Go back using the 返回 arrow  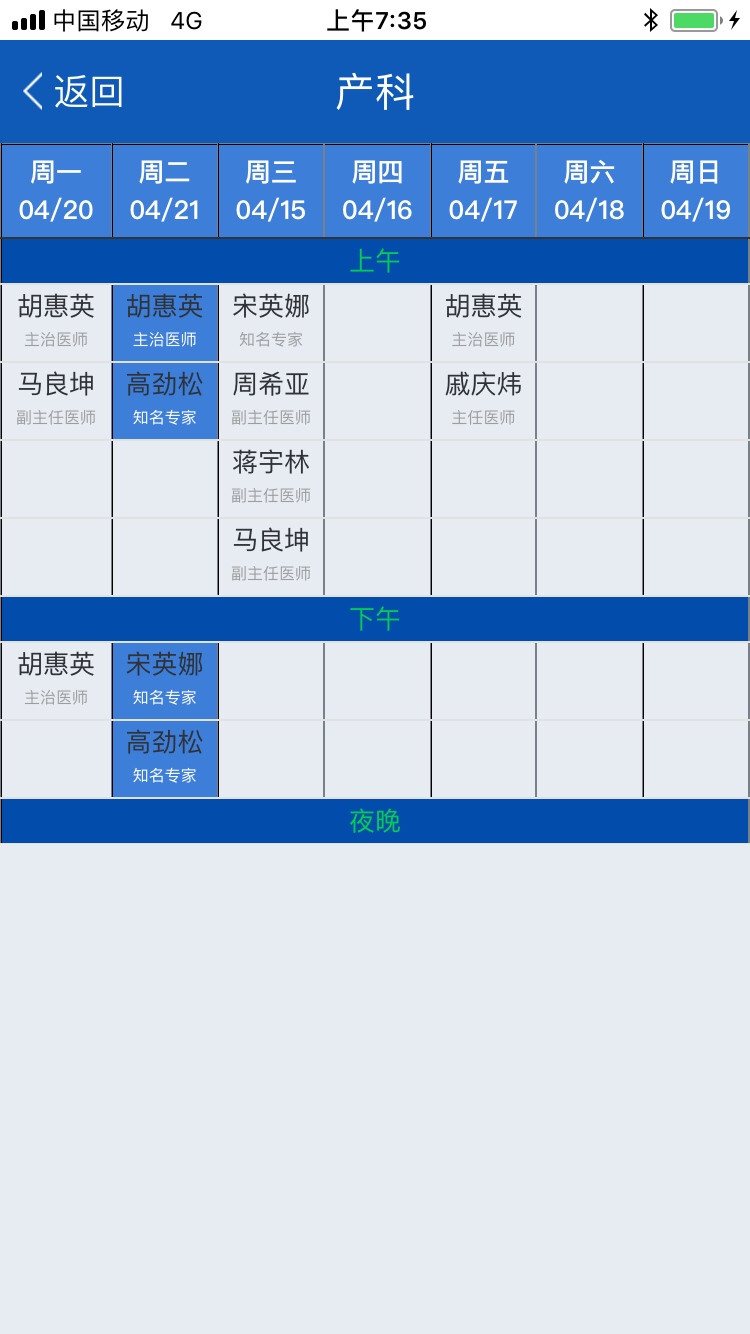pos(72,92)
